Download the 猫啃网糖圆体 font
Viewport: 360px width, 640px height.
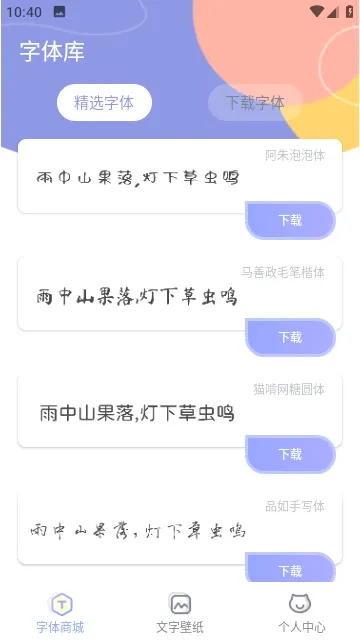(290, 454)
